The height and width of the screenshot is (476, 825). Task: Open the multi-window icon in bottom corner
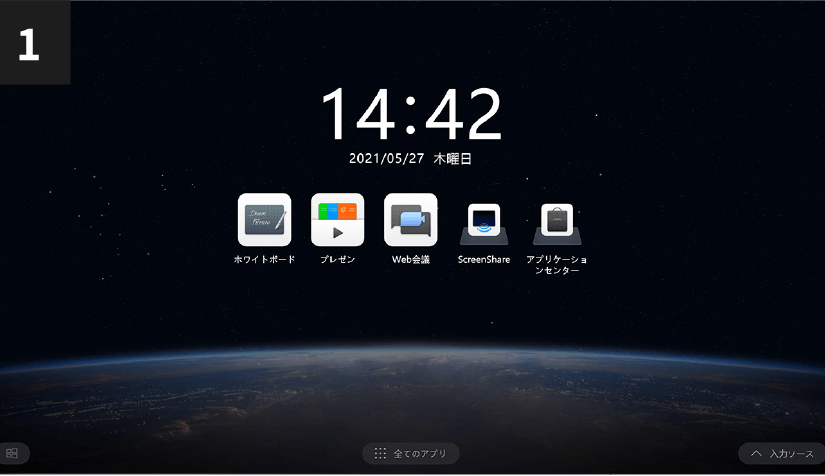tap(12, 454)
